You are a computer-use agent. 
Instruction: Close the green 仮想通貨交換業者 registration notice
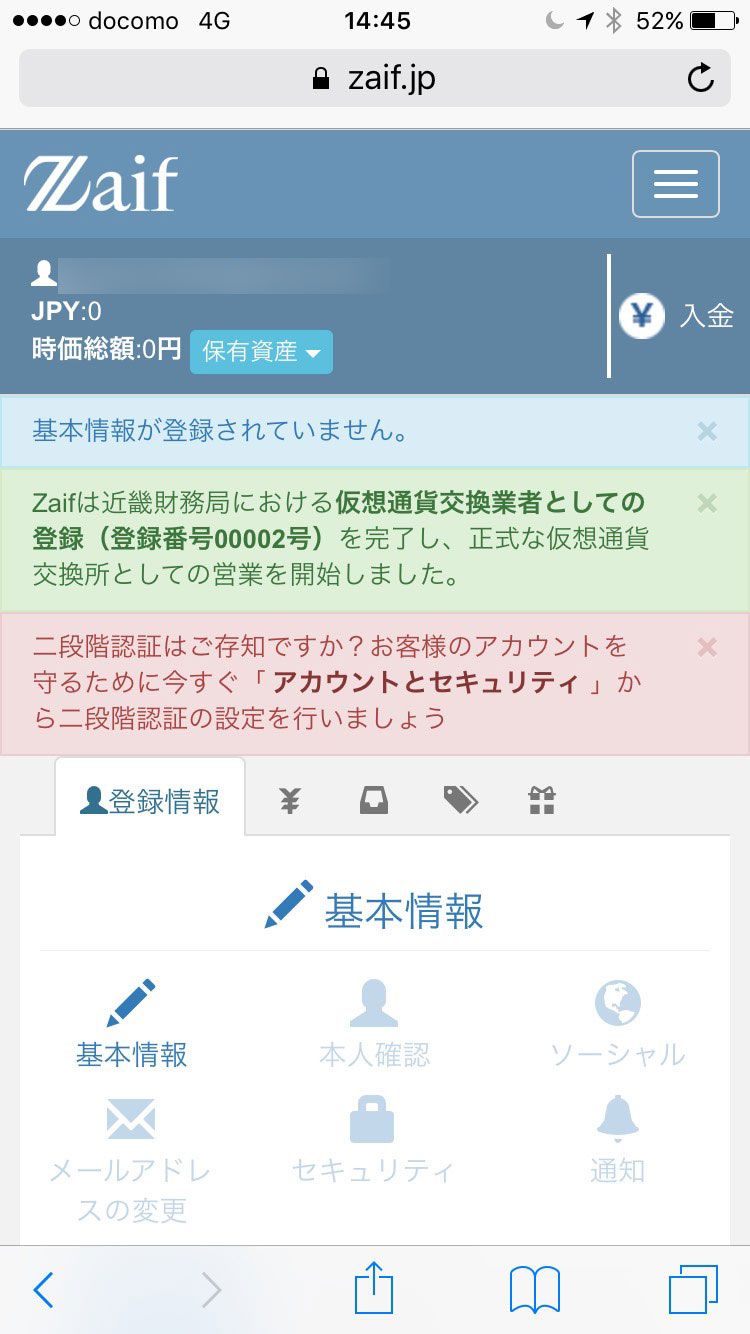coord(707,503)
